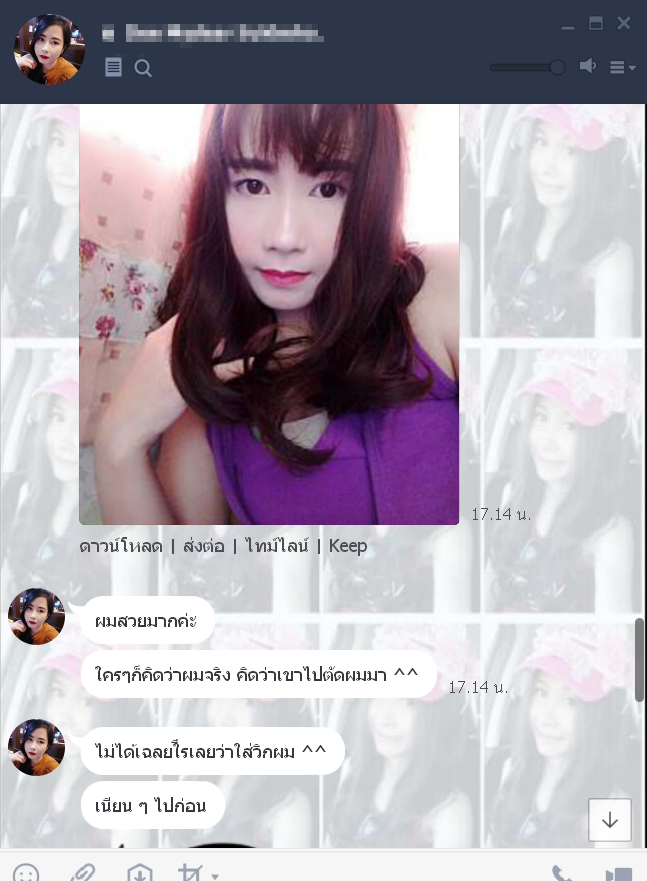Minimize the chat window

pyautogui.click(x=567, y=24)
